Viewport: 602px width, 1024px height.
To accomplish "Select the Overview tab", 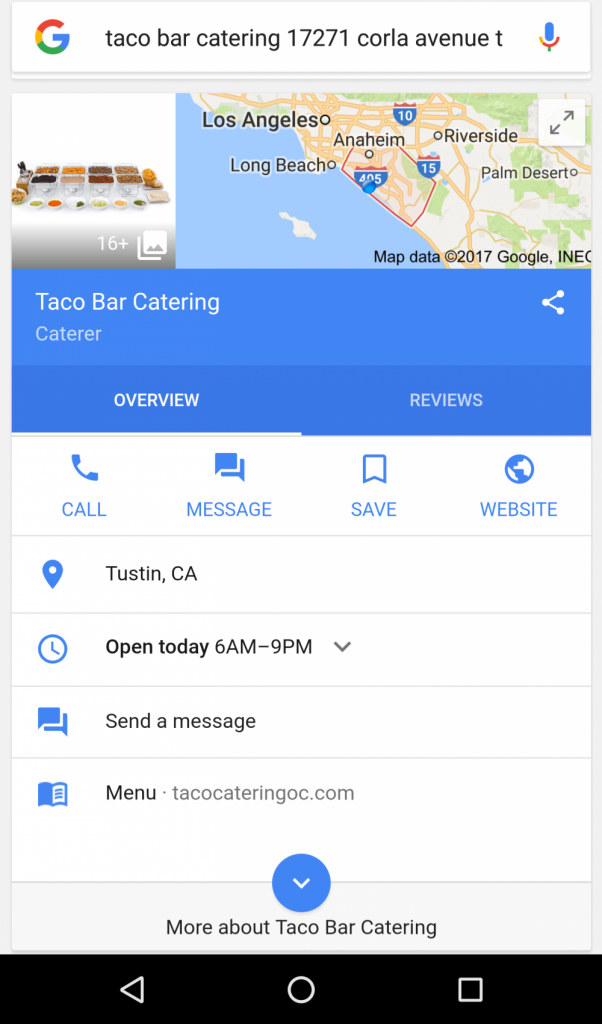I will tap(156, 400).
